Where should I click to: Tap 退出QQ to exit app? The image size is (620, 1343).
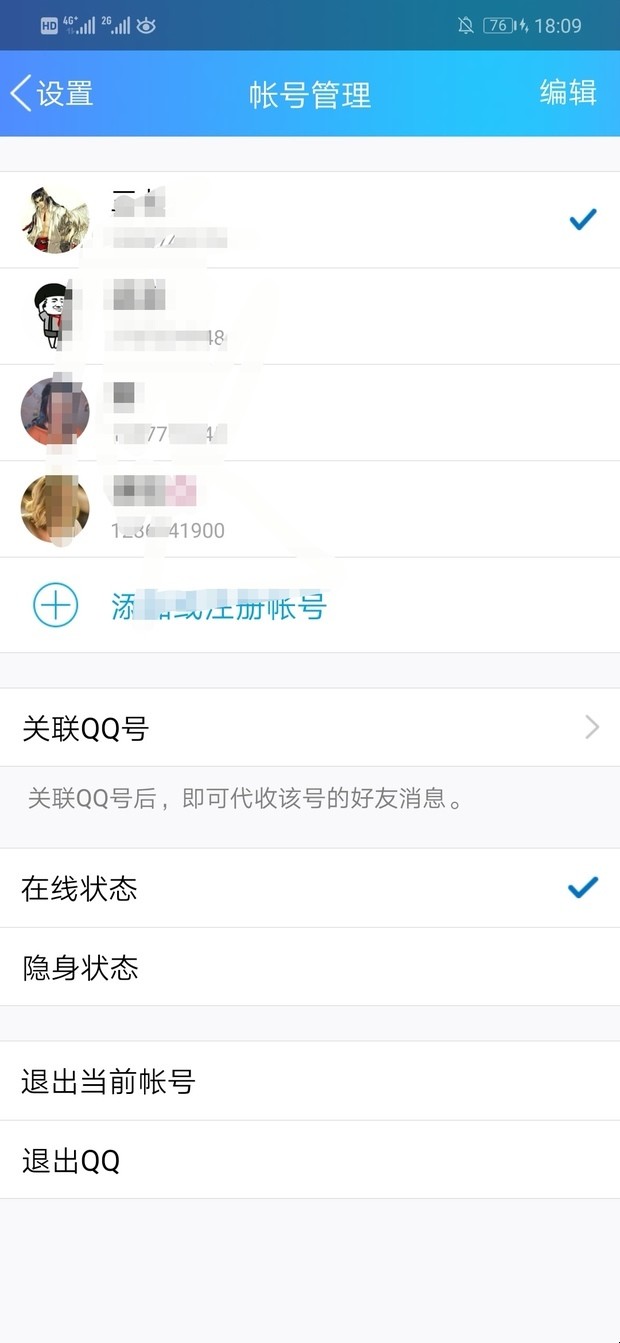point(310,1160)
